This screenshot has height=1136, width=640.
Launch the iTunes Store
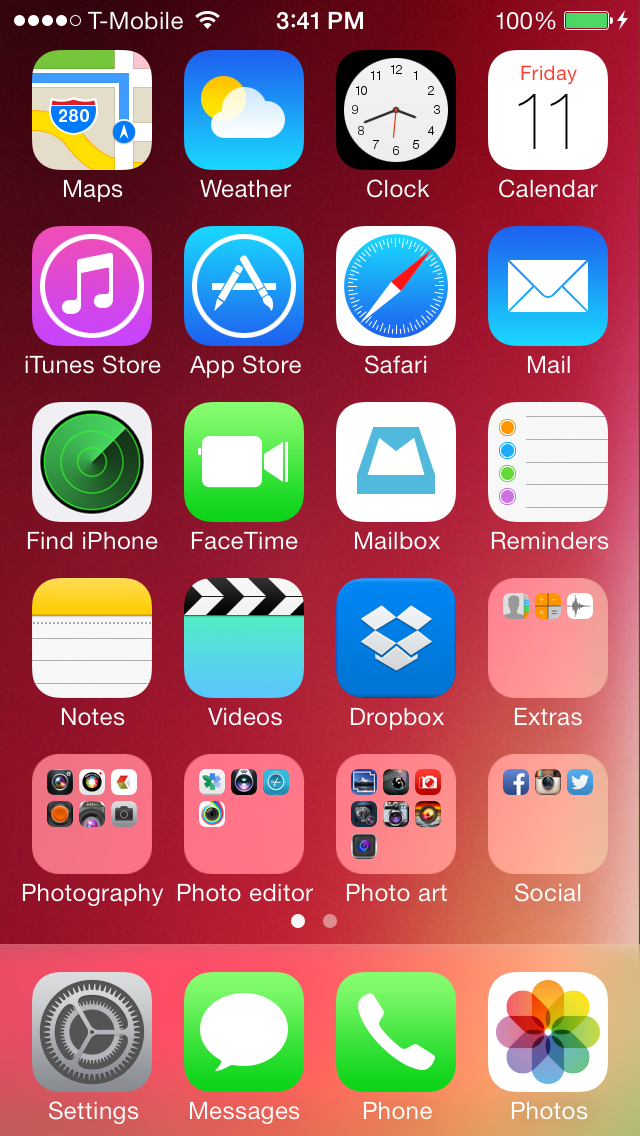coord(92,286)
